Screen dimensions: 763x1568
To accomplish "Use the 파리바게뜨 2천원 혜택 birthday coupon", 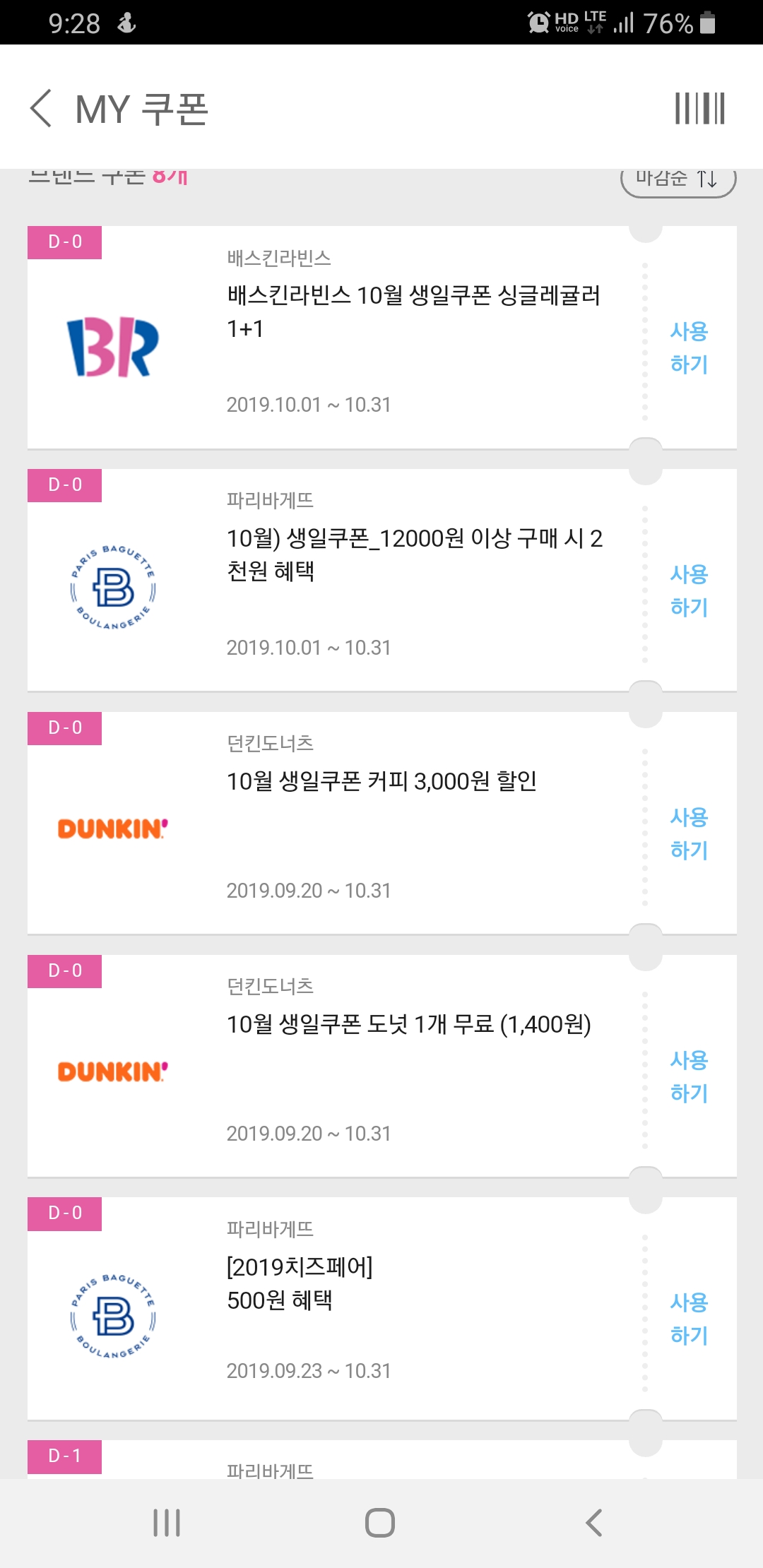I will point(689,590).
